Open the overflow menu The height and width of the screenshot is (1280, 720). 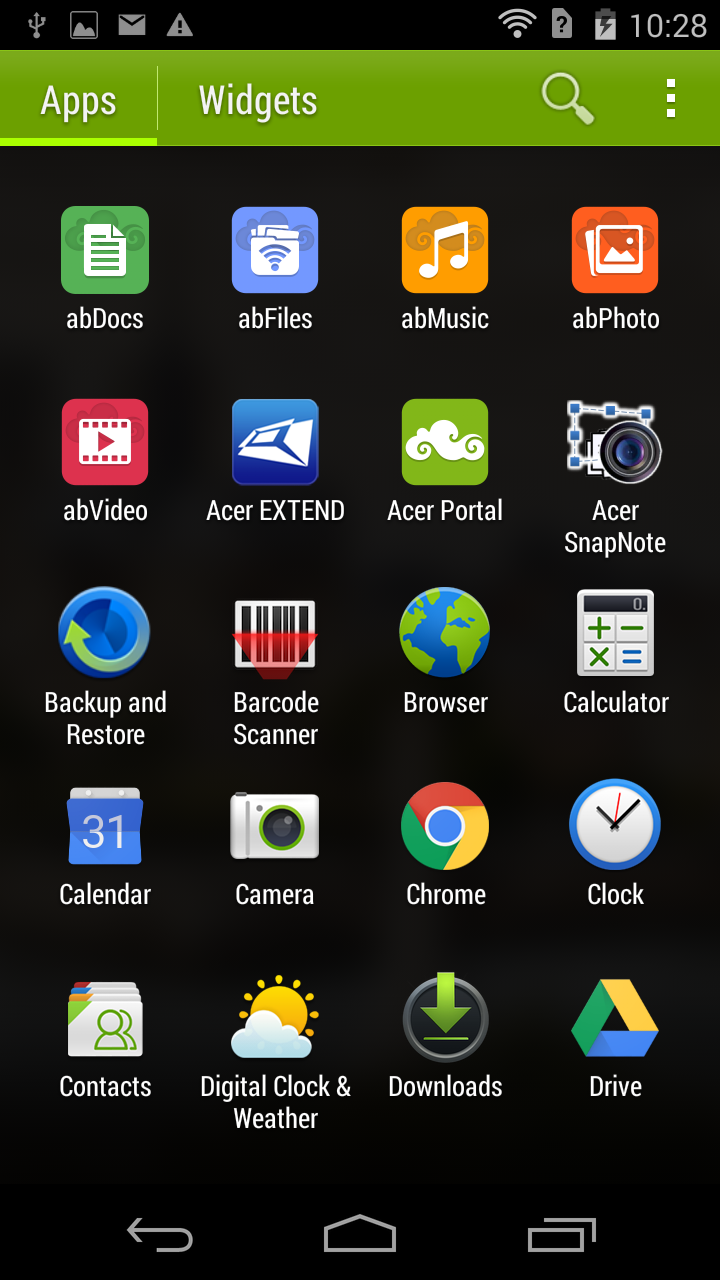tap(671, 99)
